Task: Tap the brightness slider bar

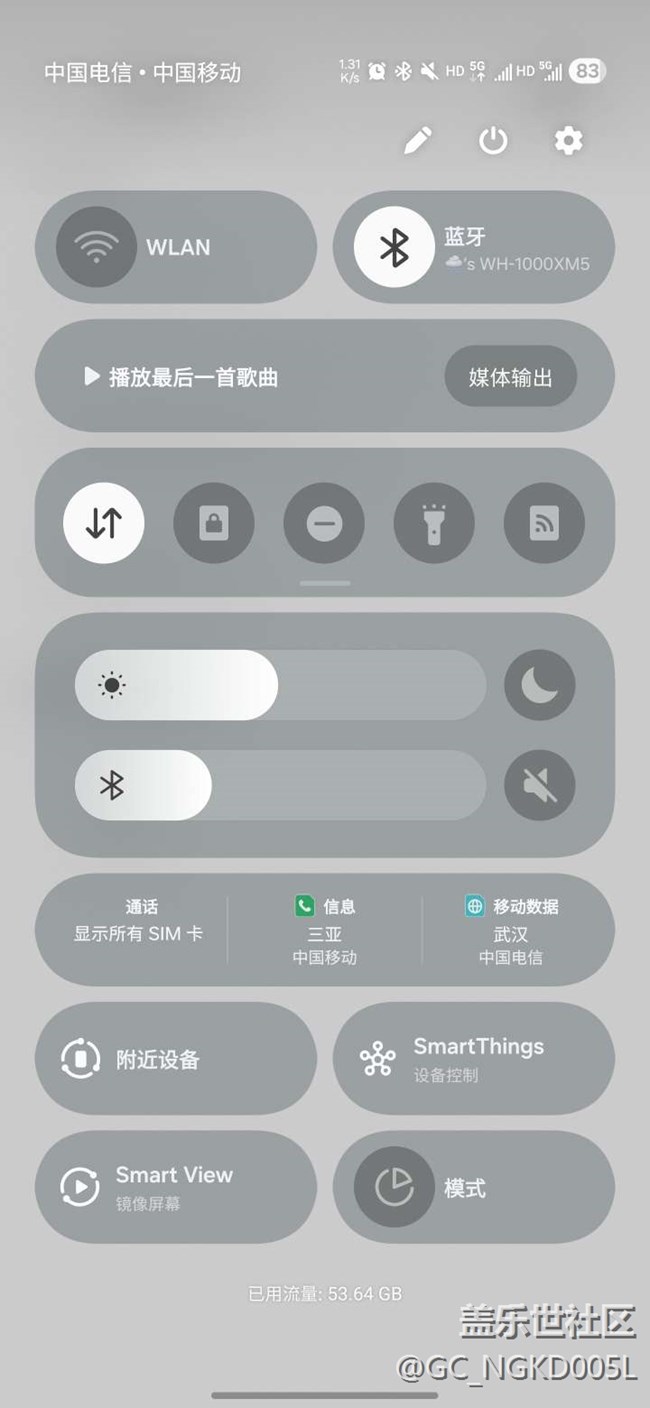Action: [x=280, y=685]
